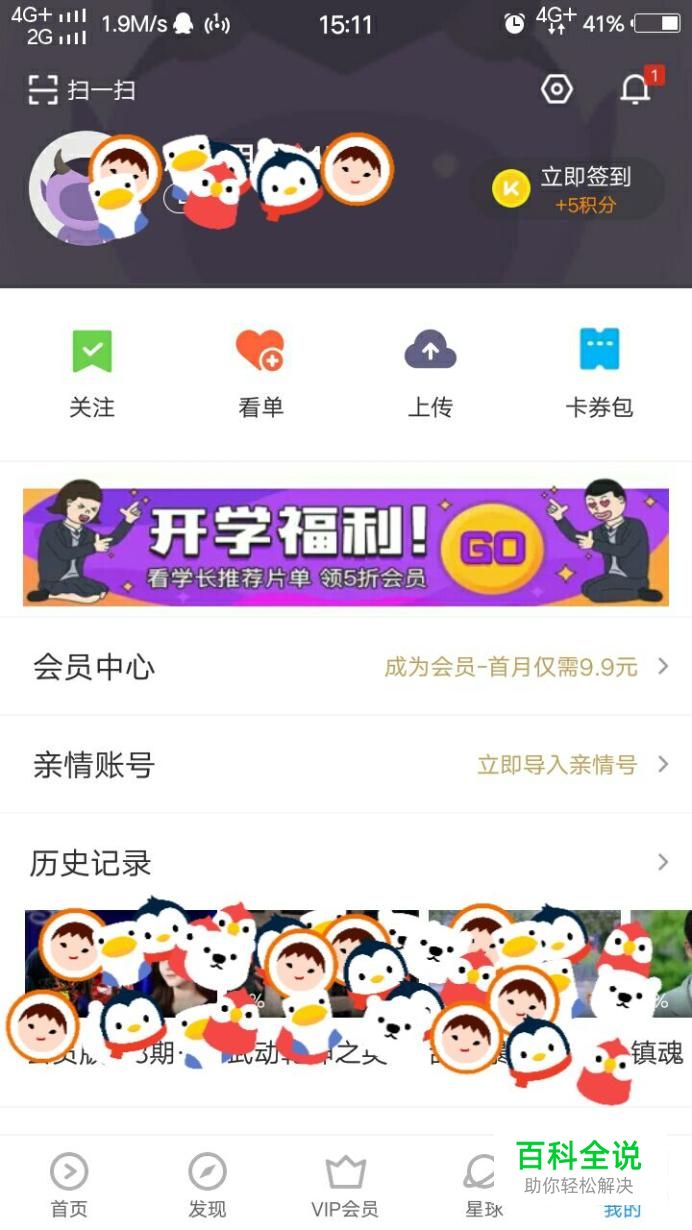Switch to the 发现 tab
The width and height of the screenshot is (692, 1230).
pyautogui.click(x=207, y=1186)
